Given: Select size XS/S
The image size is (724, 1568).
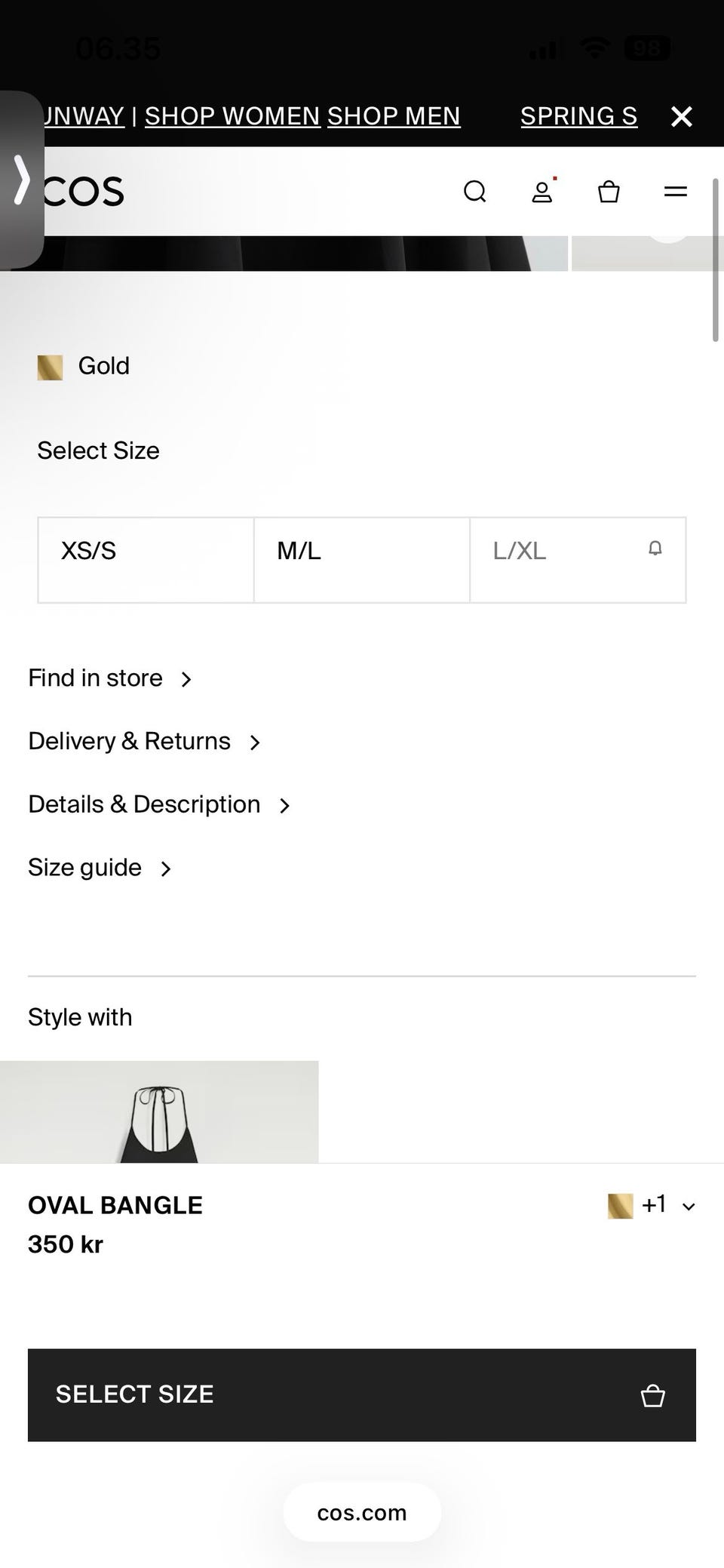Looking at the screenshot, I should click(145, 559).
